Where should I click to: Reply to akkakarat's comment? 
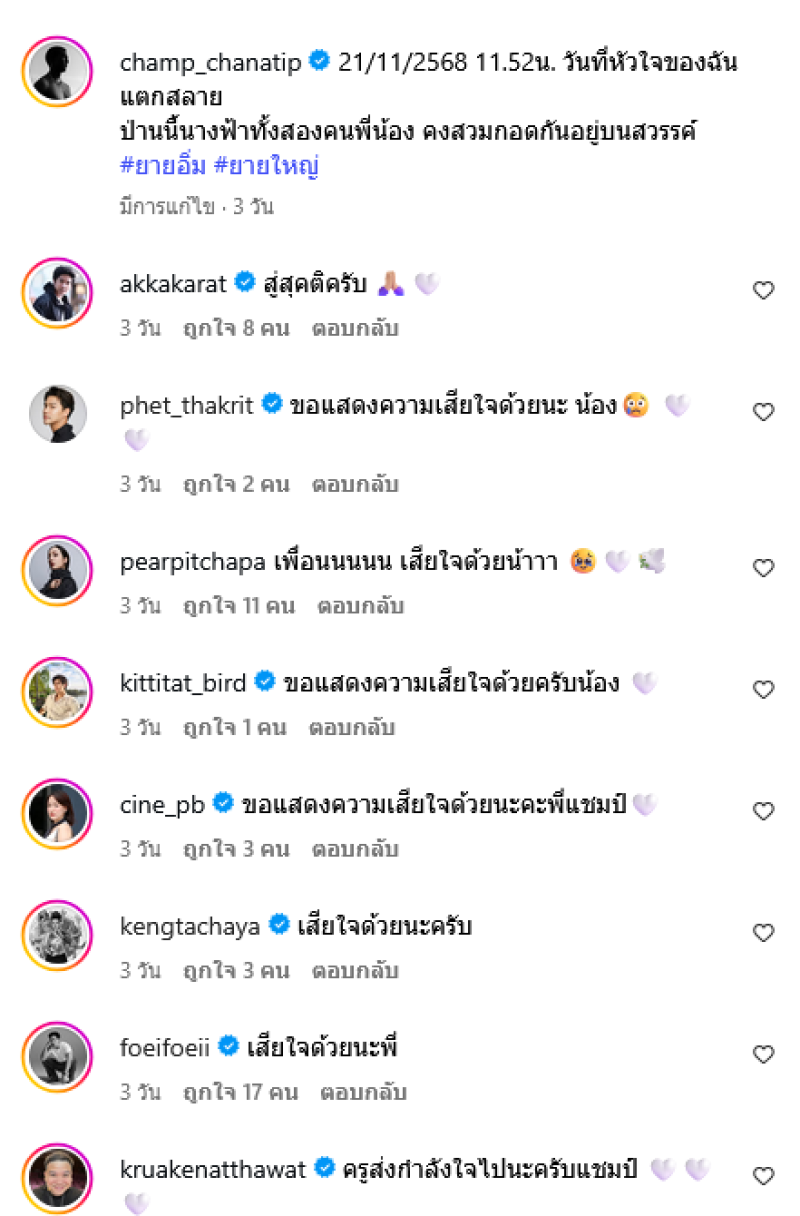point(355,328)
